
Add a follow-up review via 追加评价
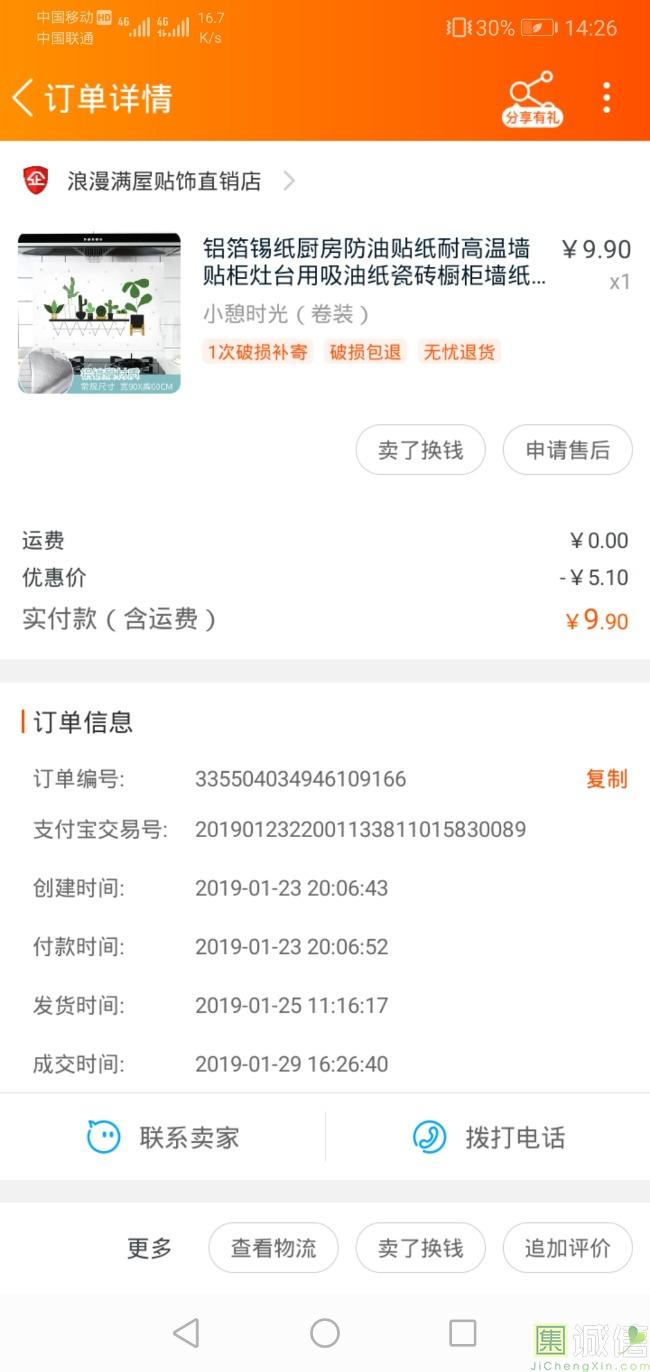click(x=567, y=1248)
